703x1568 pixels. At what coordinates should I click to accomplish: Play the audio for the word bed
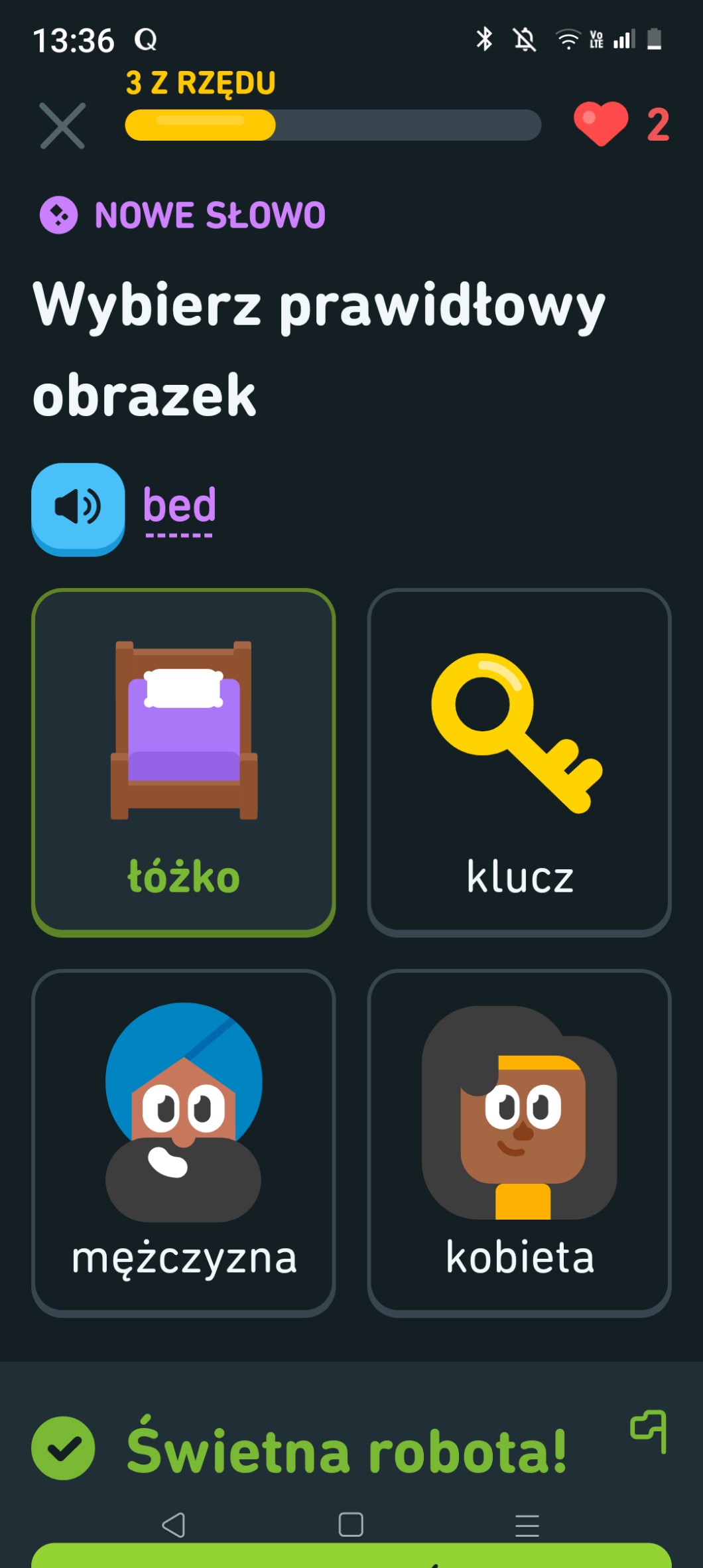pos(78,508)
